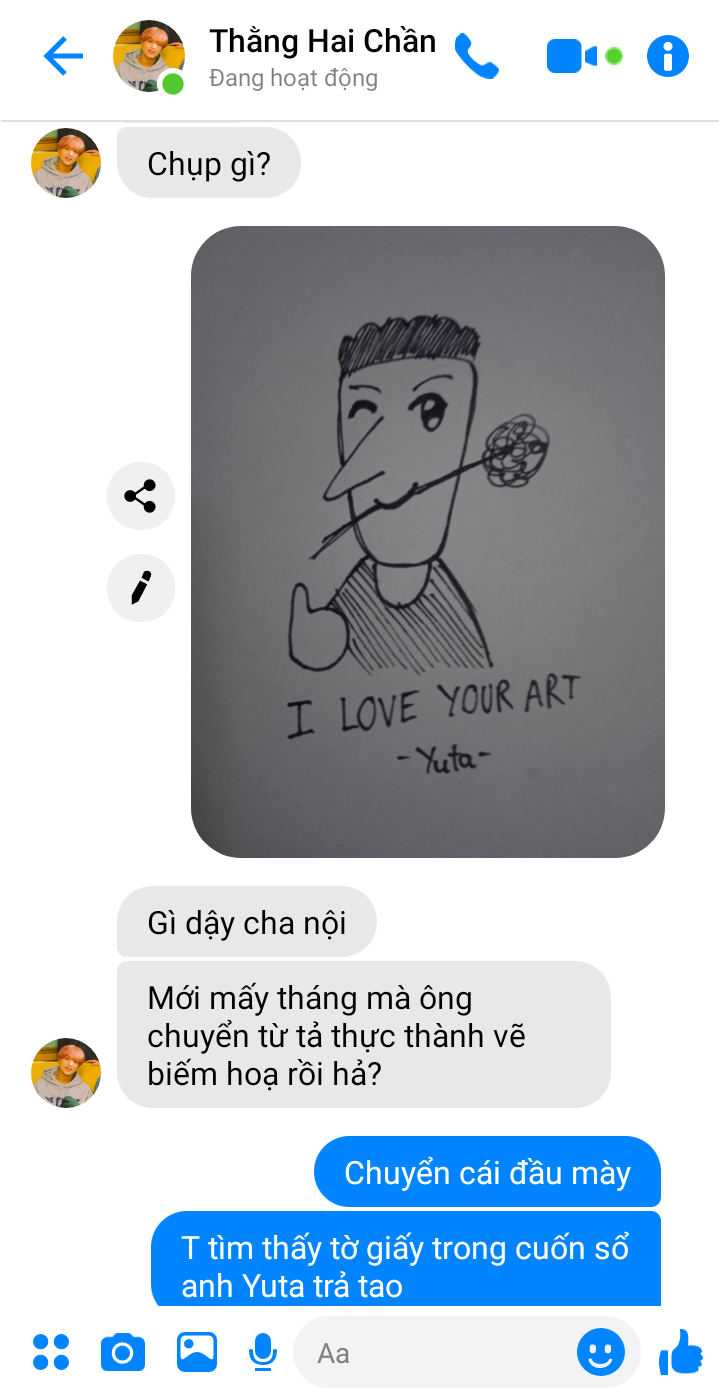Image resolution: width=719 pixels, height=1393 pixels.
Task: Open the 'I LOVE YOUR ART' drawing photo
Action: [427, 541]
